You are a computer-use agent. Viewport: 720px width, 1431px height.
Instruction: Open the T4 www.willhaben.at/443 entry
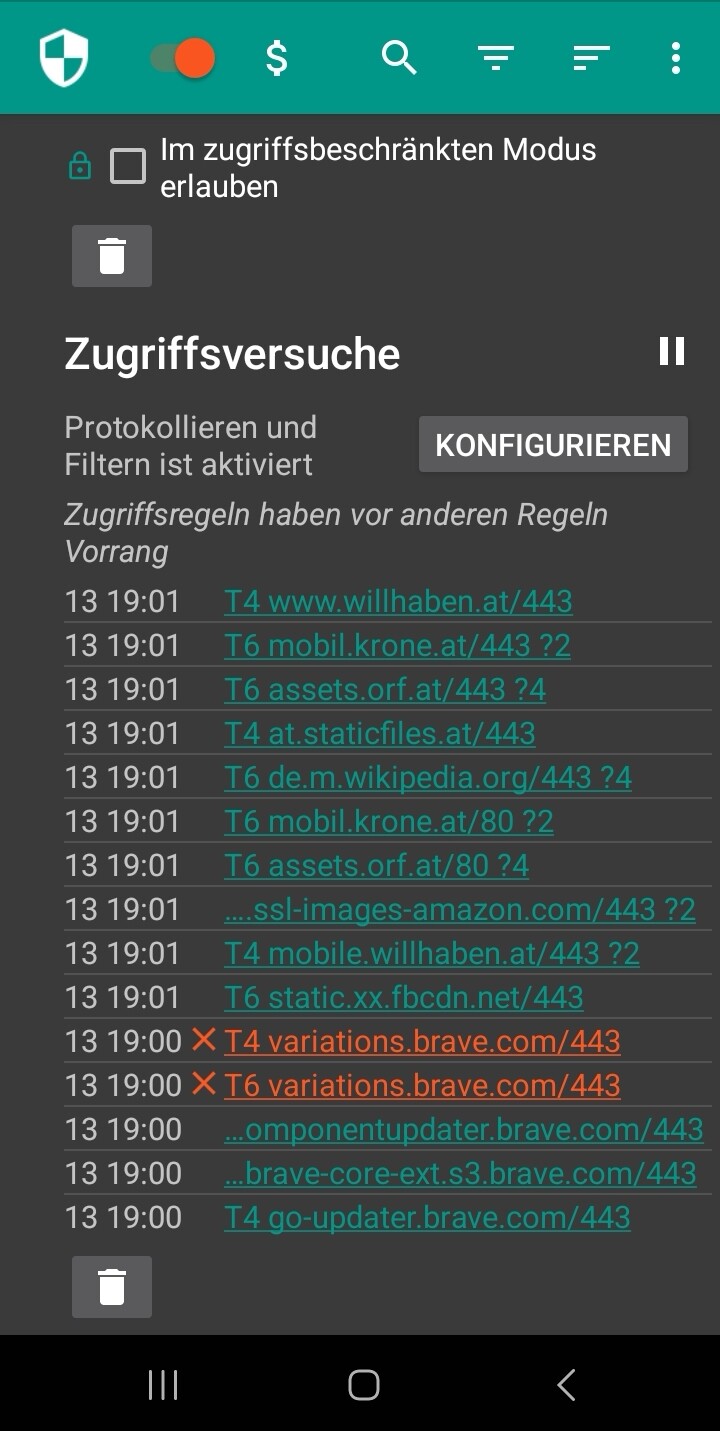[398, 601]
